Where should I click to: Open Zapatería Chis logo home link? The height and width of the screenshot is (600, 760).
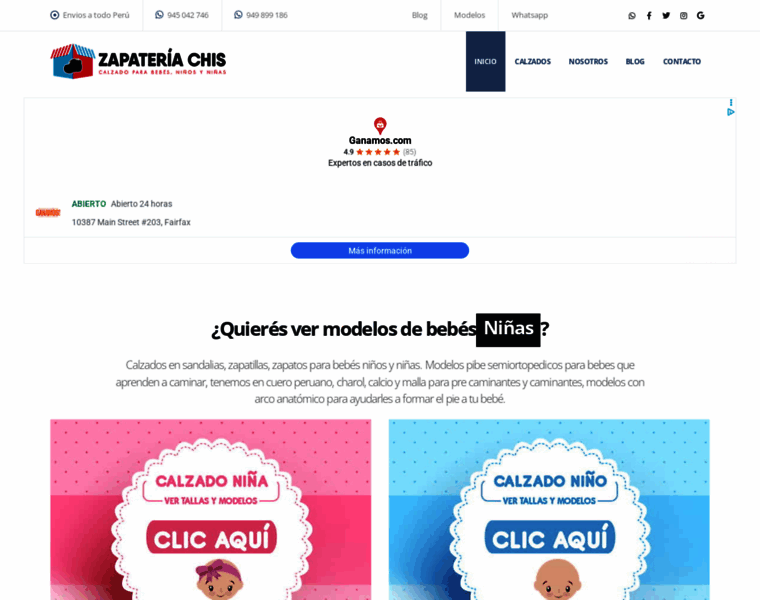pos(138,61)
